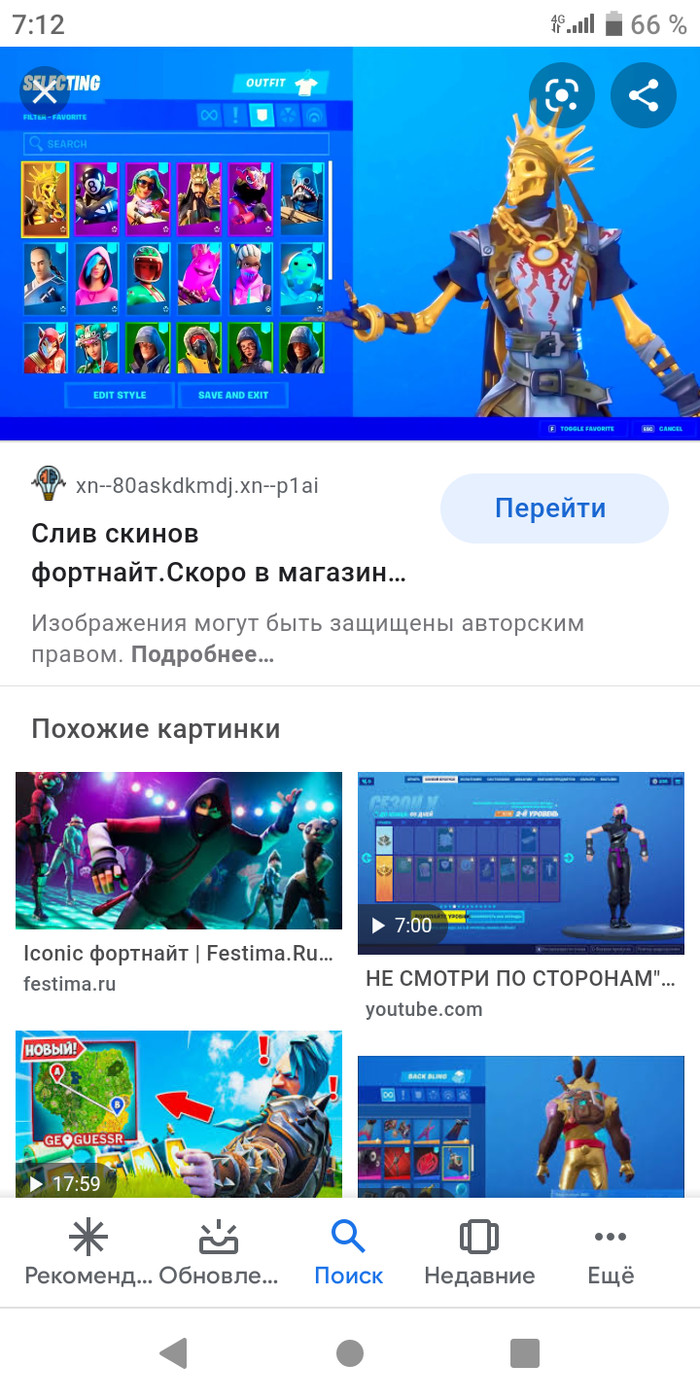Tap the Перейти button
The image size is (700, 1400).
pos(553,508)
